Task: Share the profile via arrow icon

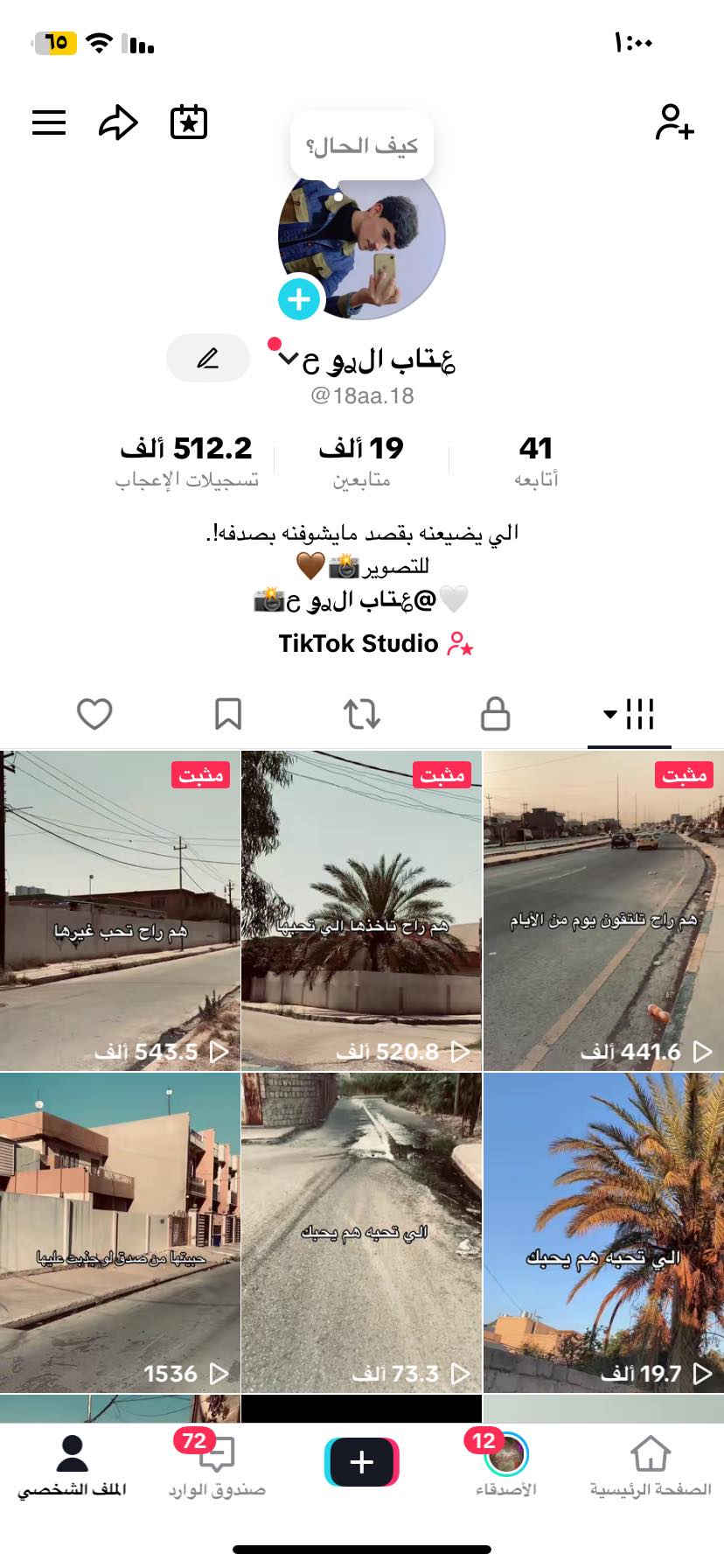Action: (x=118, y=122)
